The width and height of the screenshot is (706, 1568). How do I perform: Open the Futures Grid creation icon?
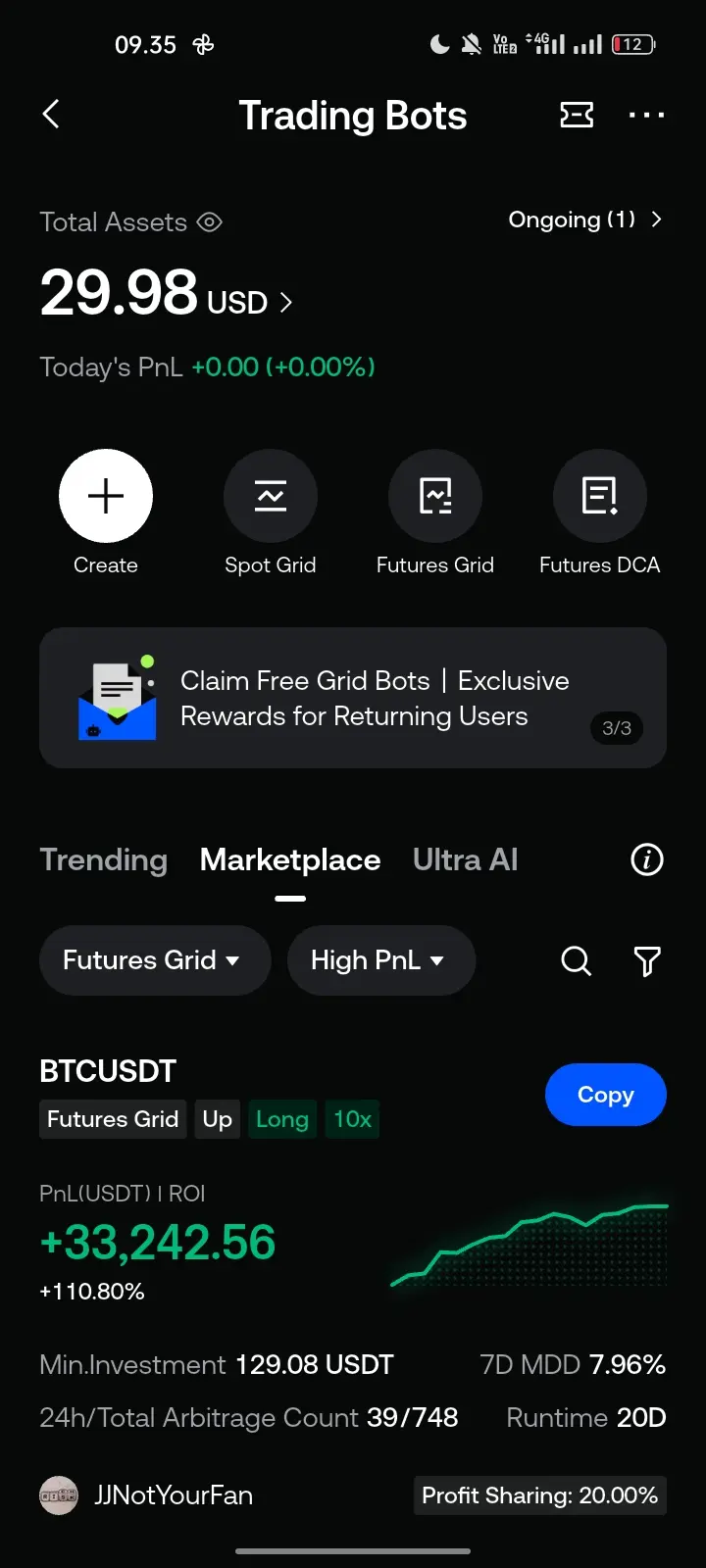click(x=435, y=496)
